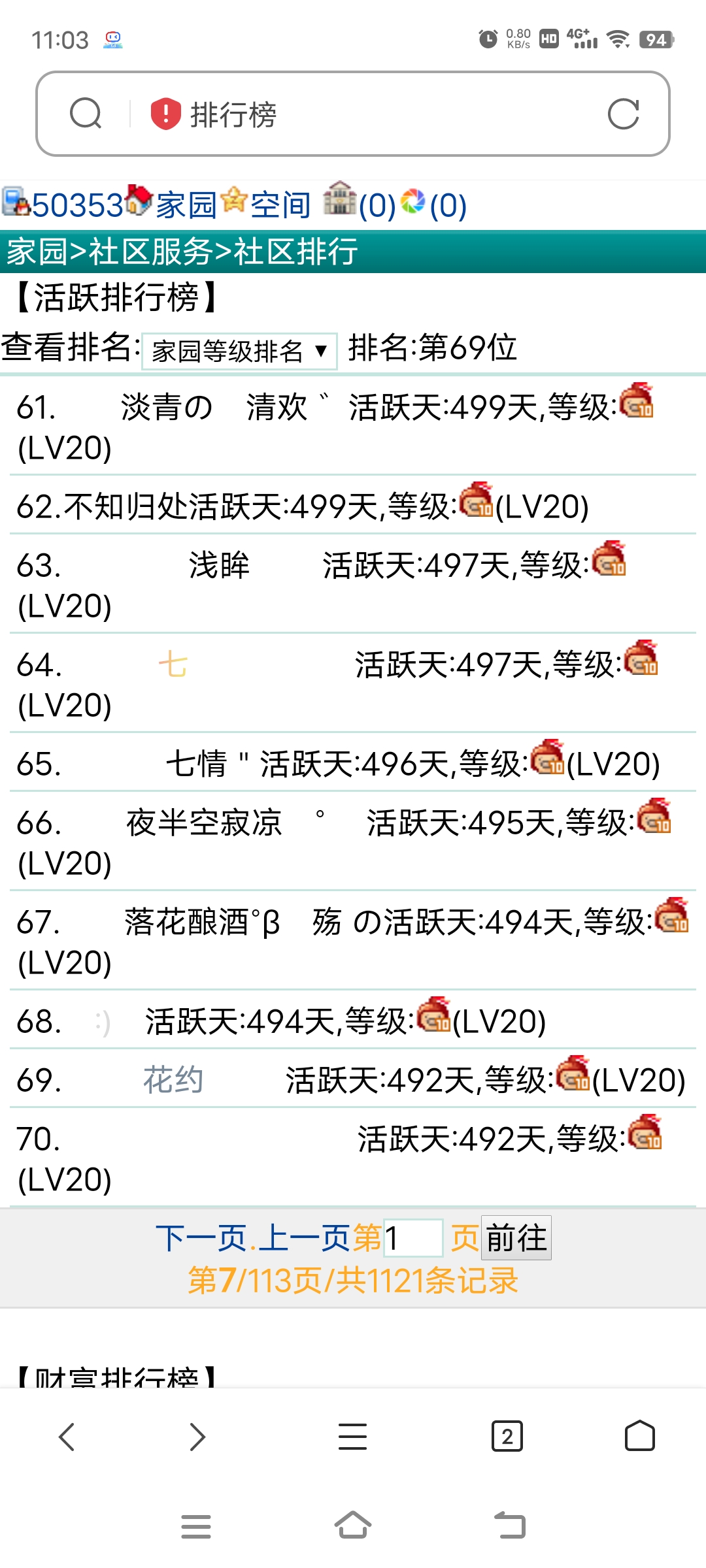Expand the 家园等级排名 dropdown

(x=239, y=351)
